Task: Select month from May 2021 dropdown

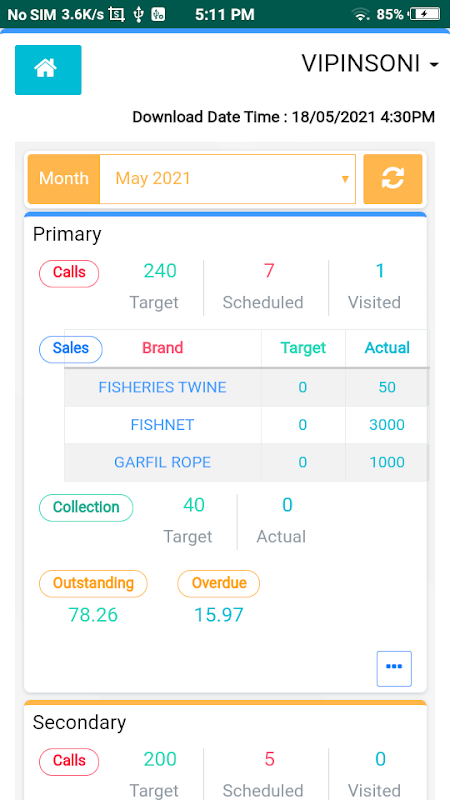Action: click(228, 179)
